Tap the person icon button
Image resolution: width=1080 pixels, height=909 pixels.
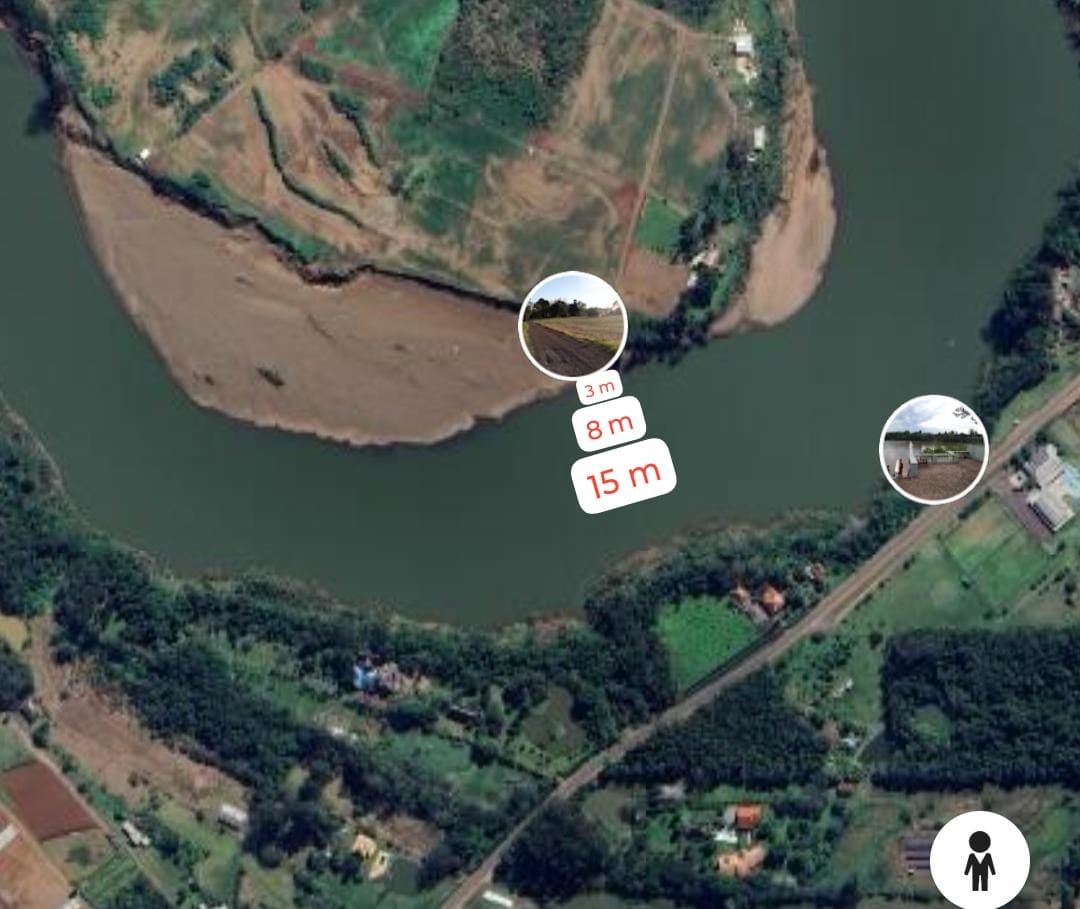click(979, 859)
